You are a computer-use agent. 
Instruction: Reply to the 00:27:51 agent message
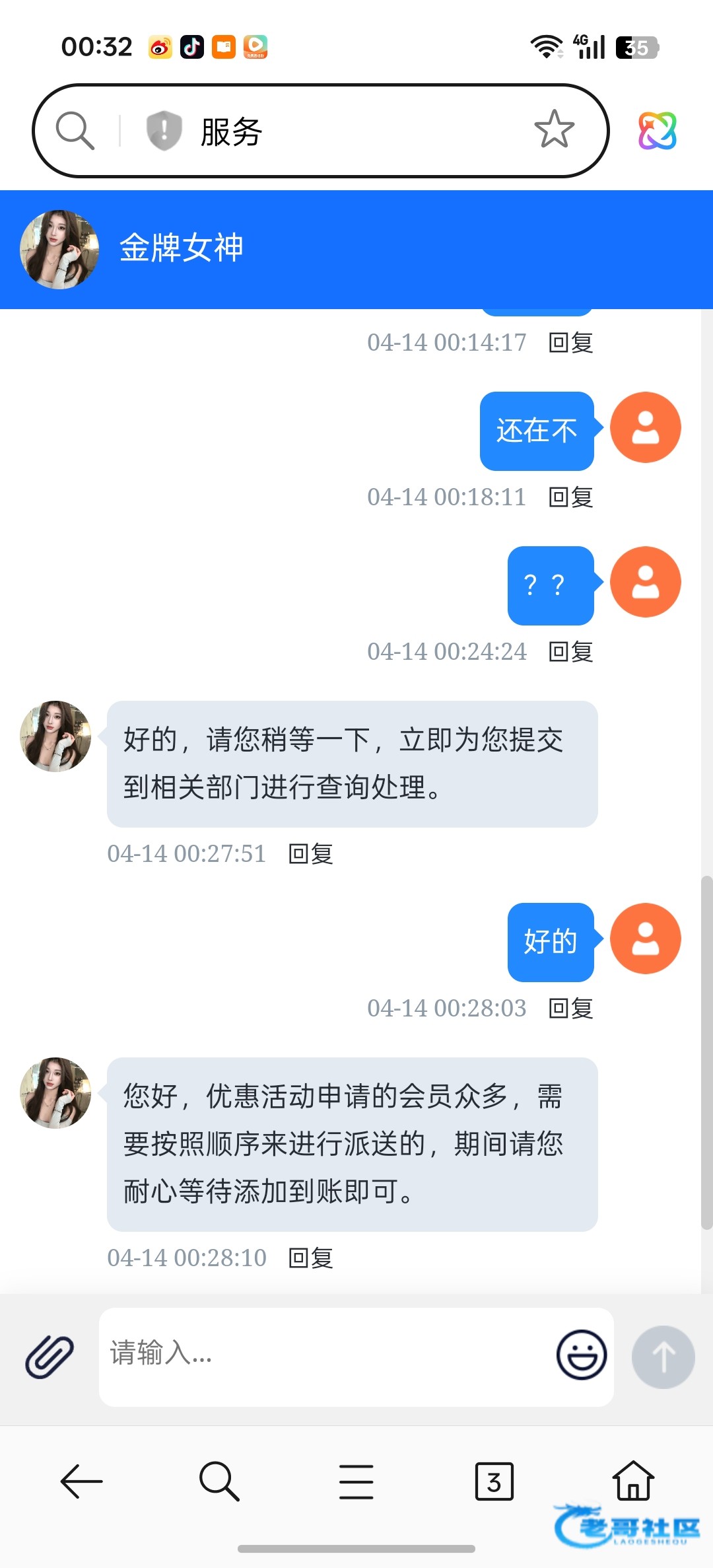(311, 854)
